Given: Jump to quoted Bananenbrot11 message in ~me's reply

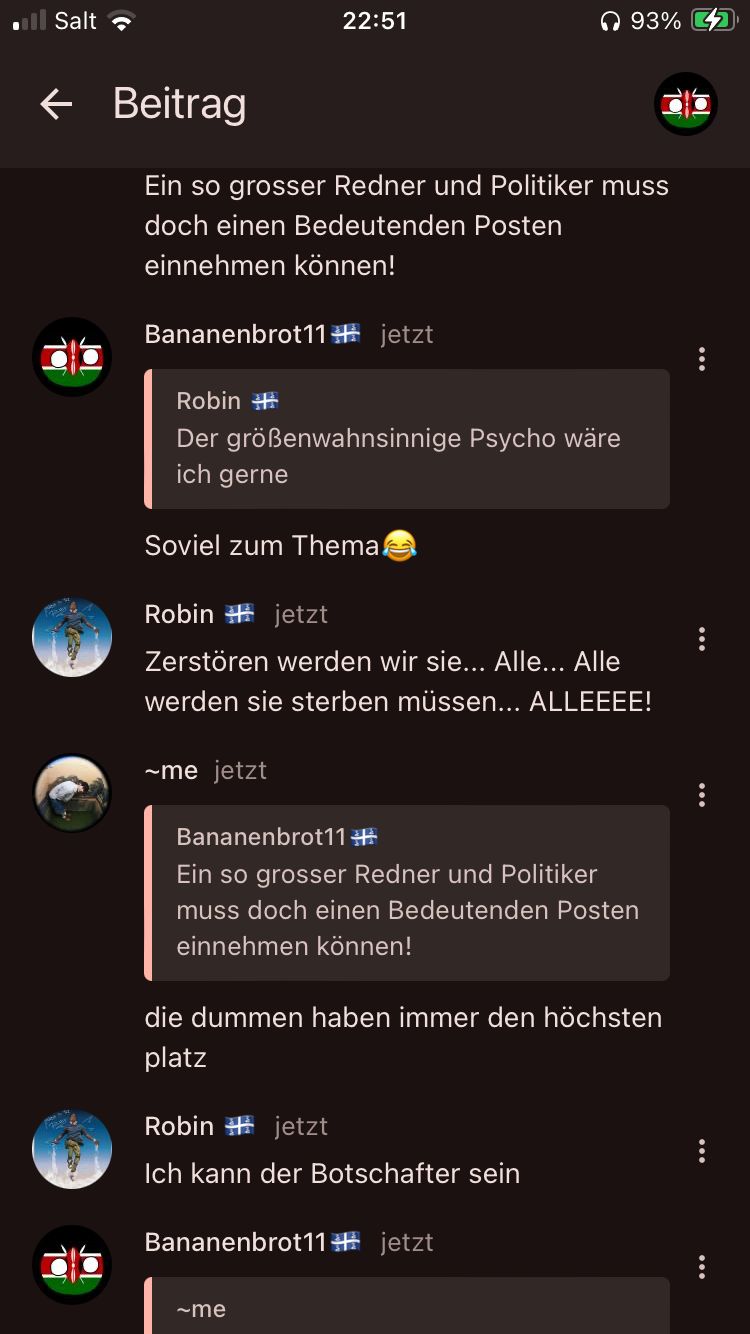Looking at the screenshot, I should 407,892.
